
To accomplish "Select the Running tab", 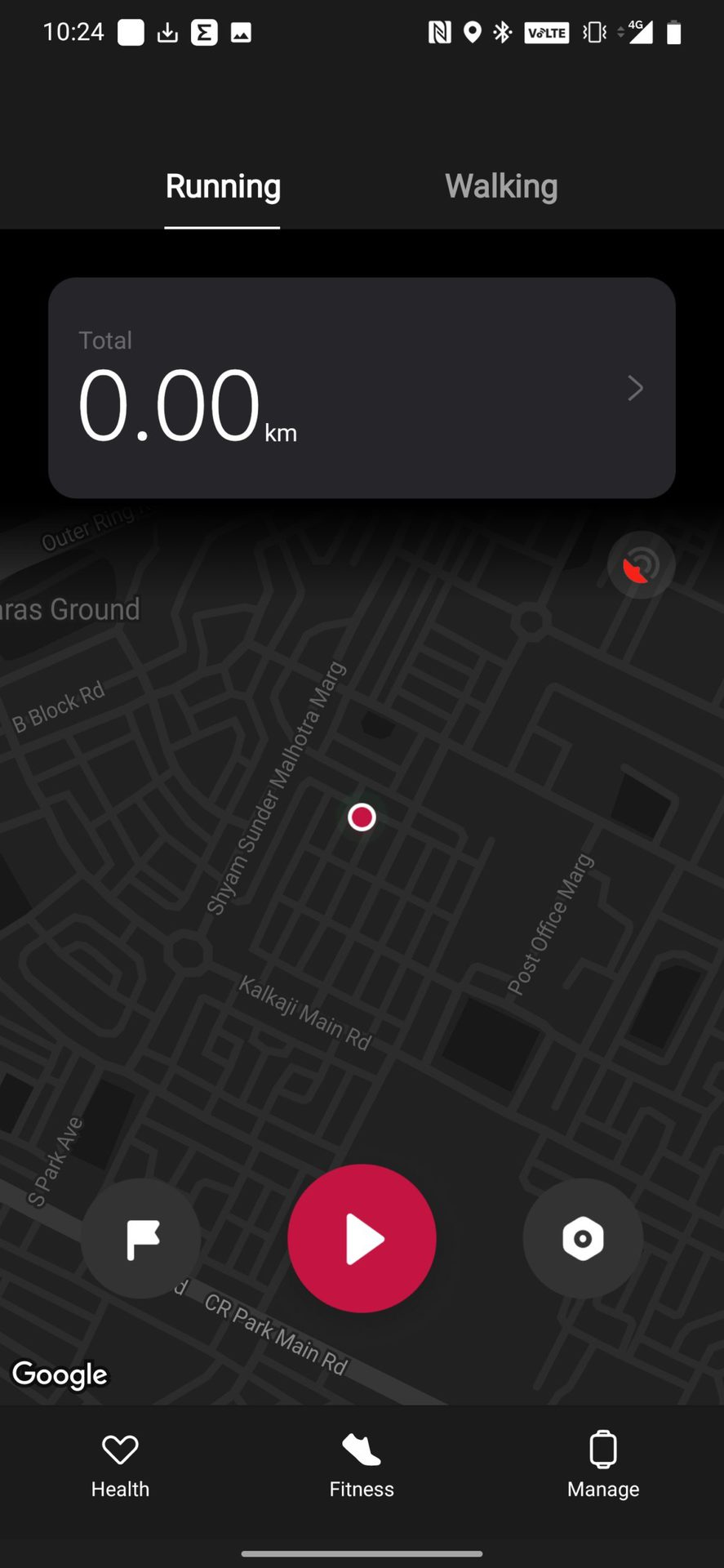I will 223,186.
